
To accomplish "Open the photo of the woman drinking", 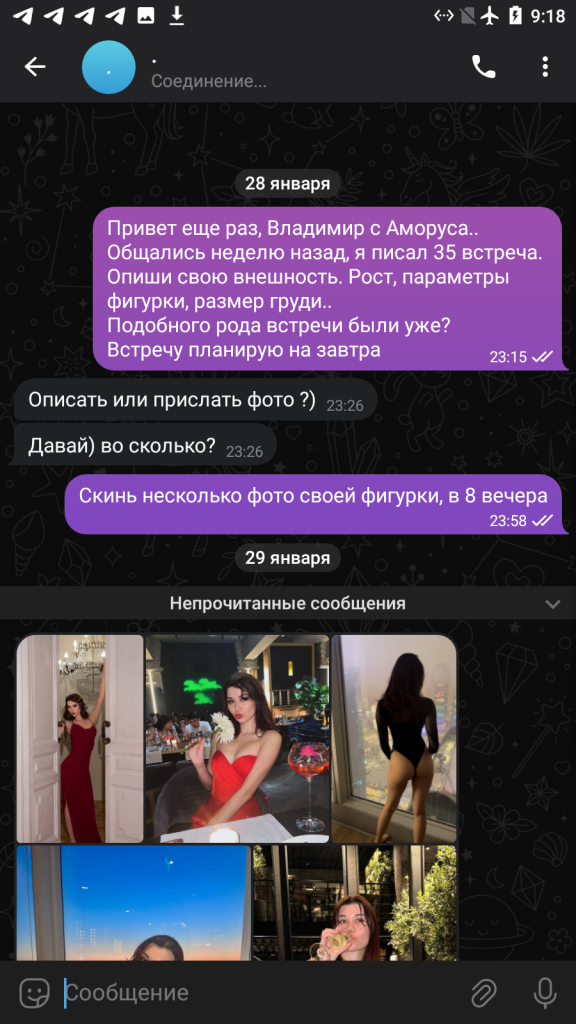I will click(355, 903).
